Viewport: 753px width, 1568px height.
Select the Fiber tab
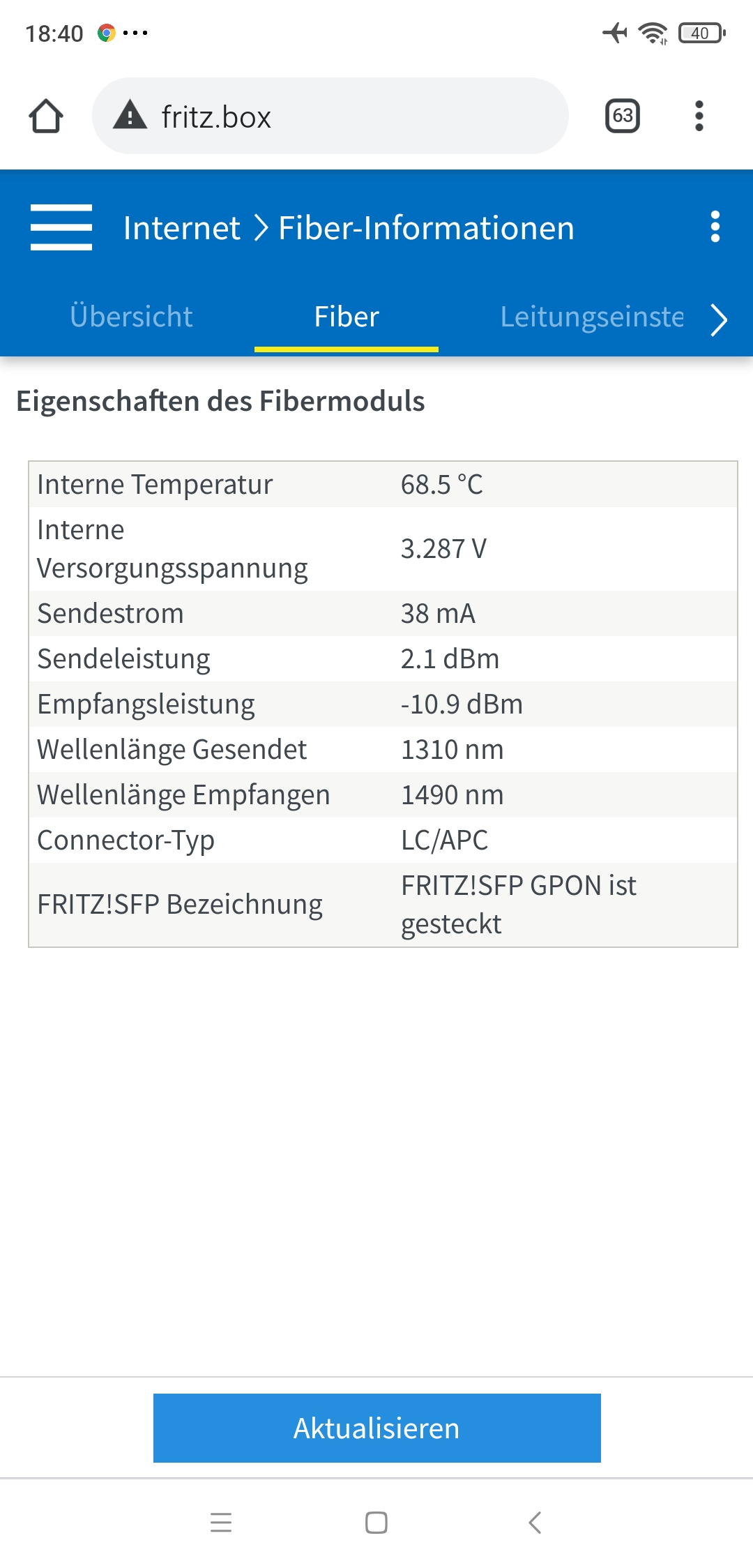coord(347,317)
